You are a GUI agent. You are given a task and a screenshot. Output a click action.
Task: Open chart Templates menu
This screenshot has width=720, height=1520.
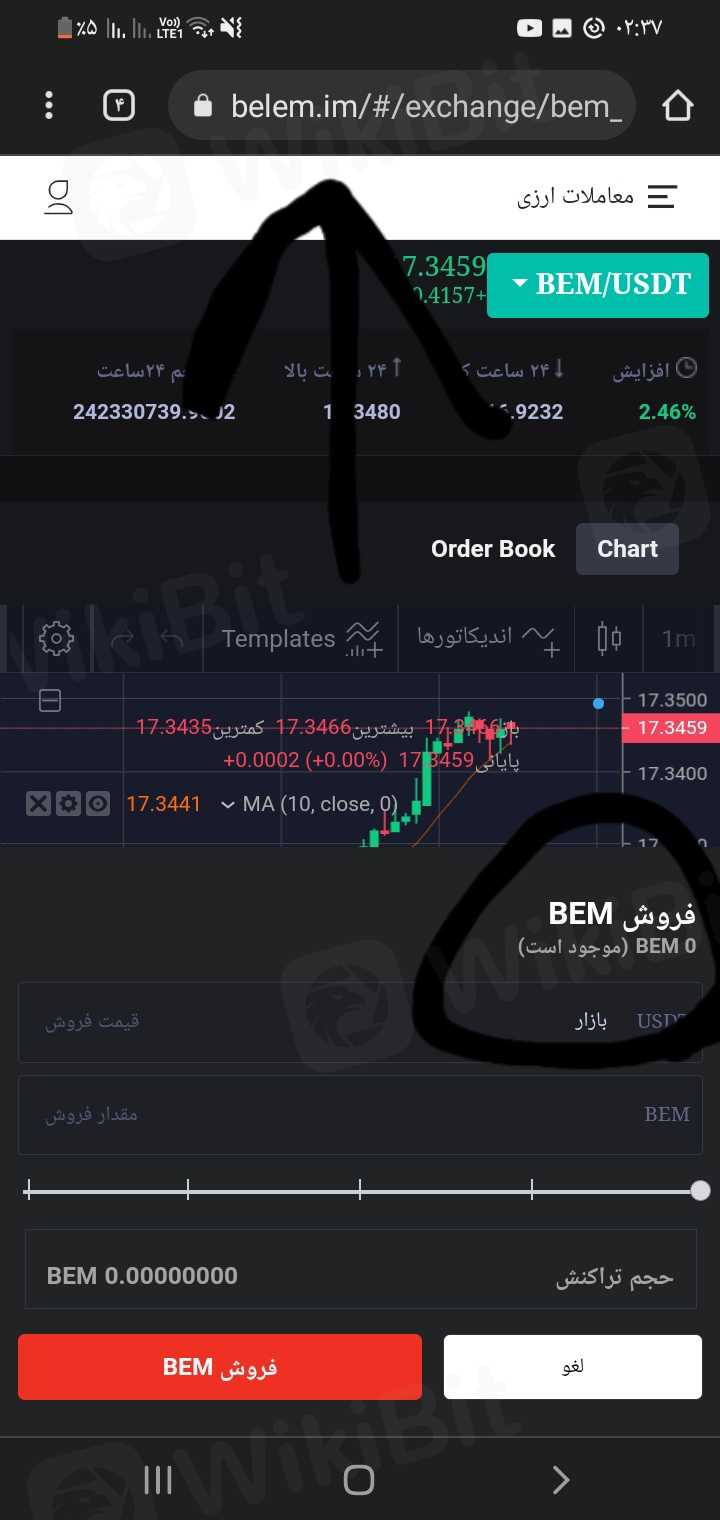300,638
